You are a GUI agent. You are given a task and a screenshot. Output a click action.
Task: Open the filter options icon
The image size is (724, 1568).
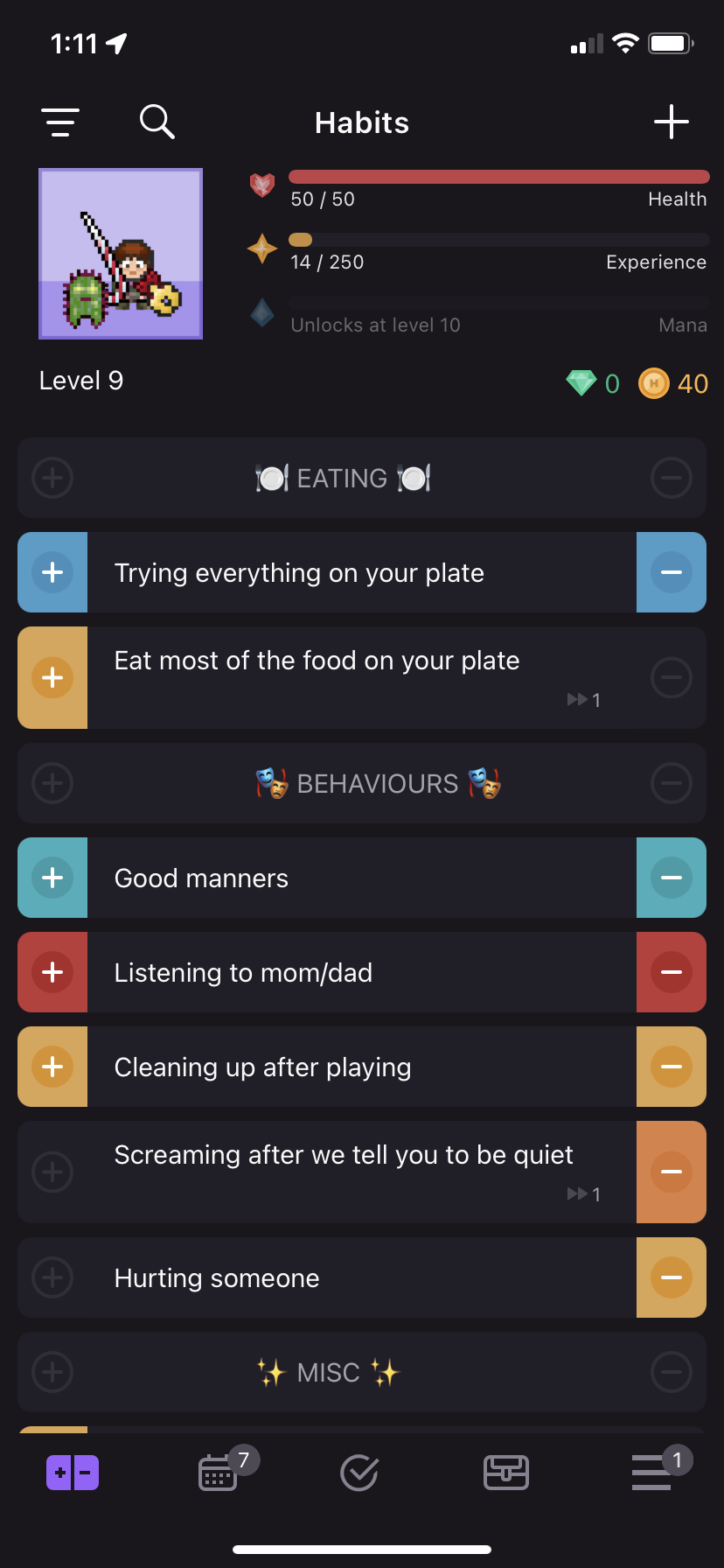60,122
